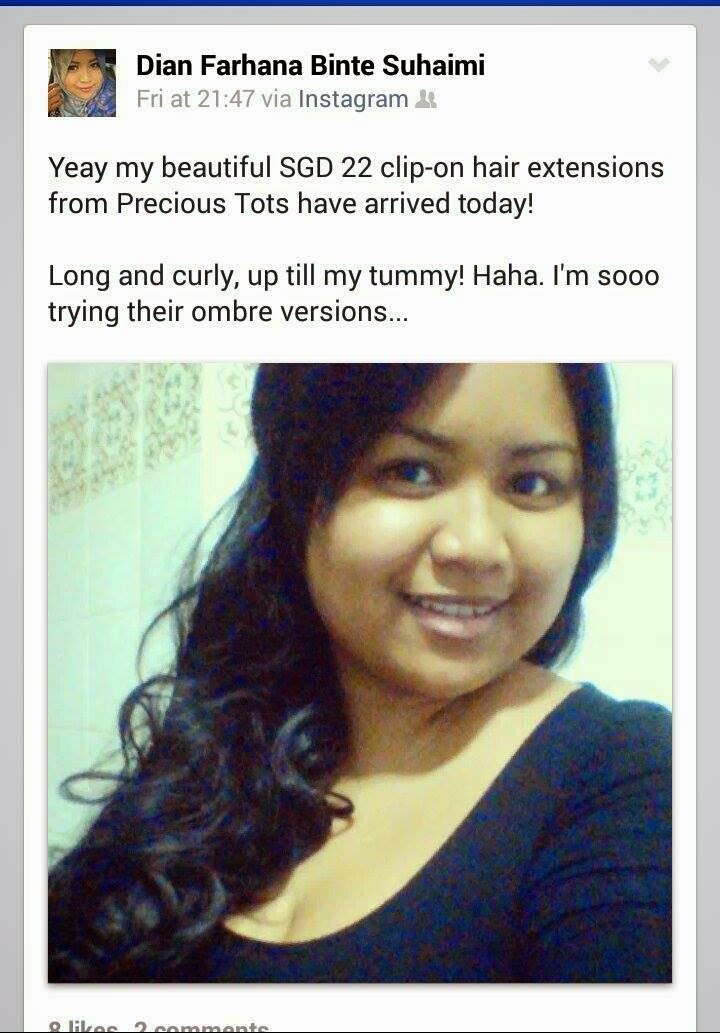
Task: Open the hair extensions photo
Action: (x=360, y=672)
